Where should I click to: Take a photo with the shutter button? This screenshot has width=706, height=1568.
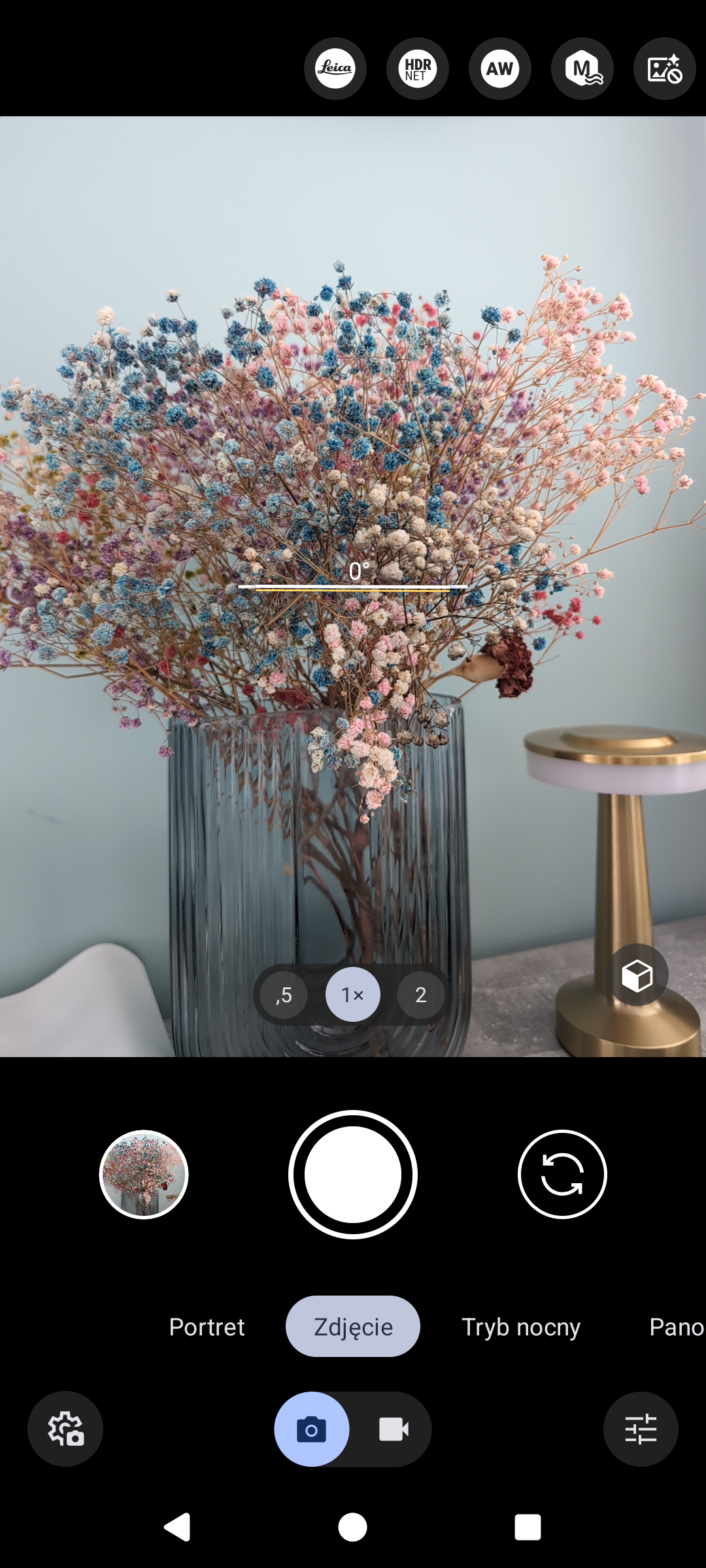click(353, 1174)
